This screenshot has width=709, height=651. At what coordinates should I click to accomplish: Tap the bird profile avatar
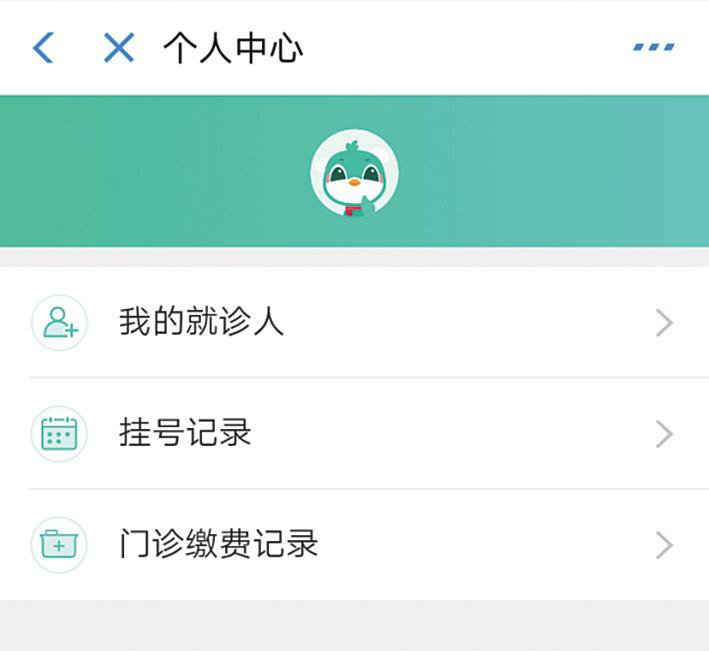coord(354,173)
